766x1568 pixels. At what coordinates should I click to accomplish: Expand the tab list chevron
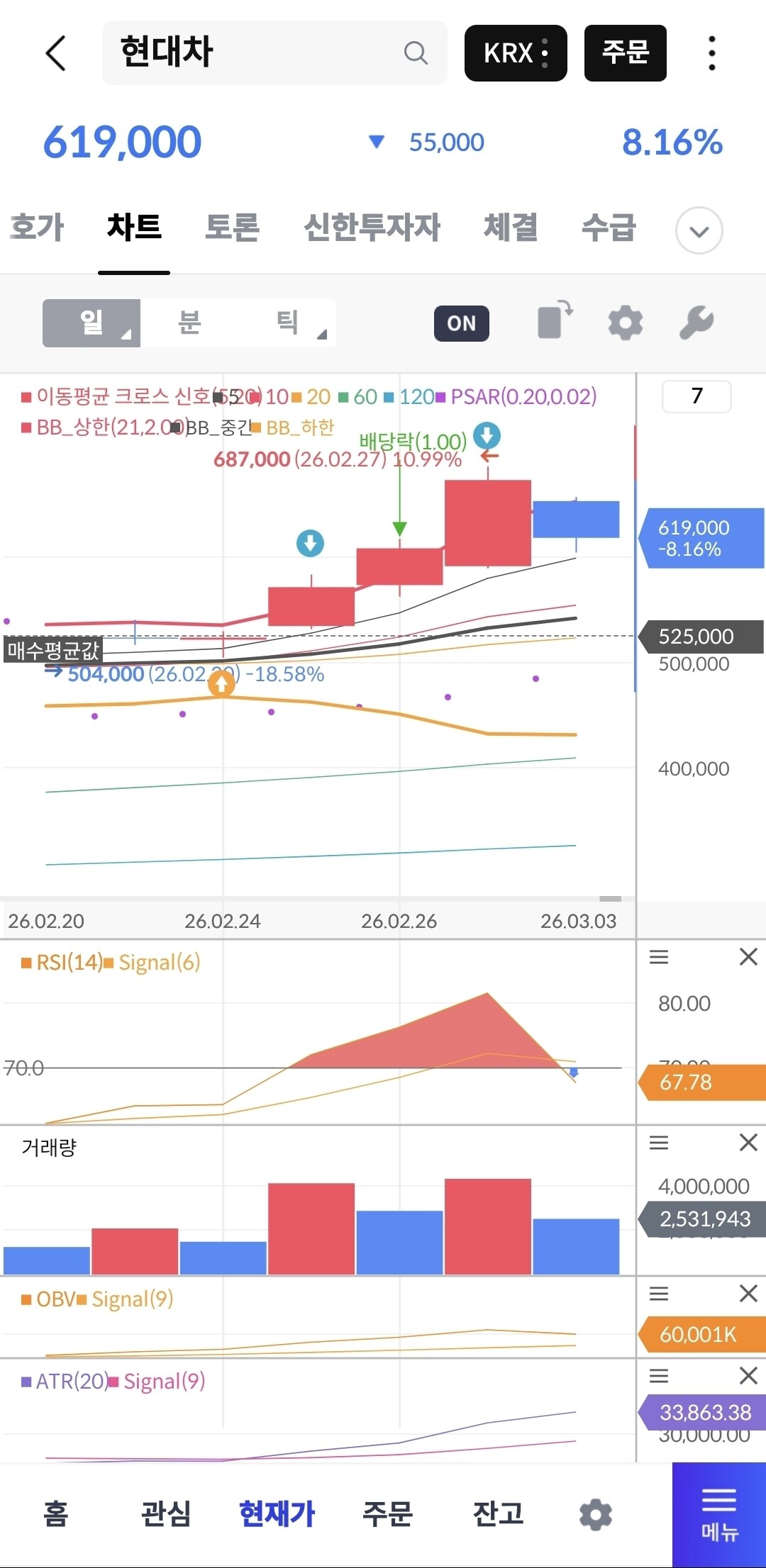[699, 230]
